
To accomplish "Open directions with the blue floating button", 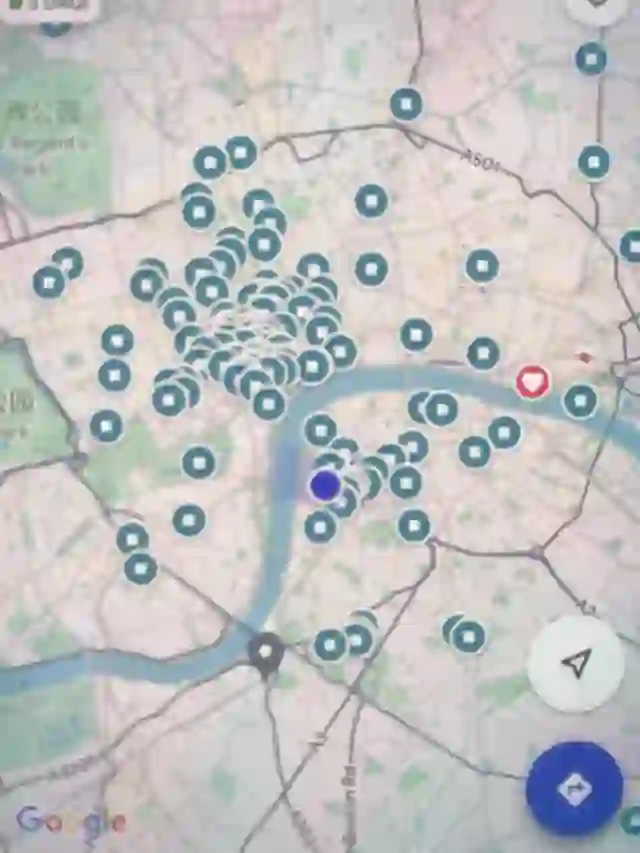I will 574,789.
